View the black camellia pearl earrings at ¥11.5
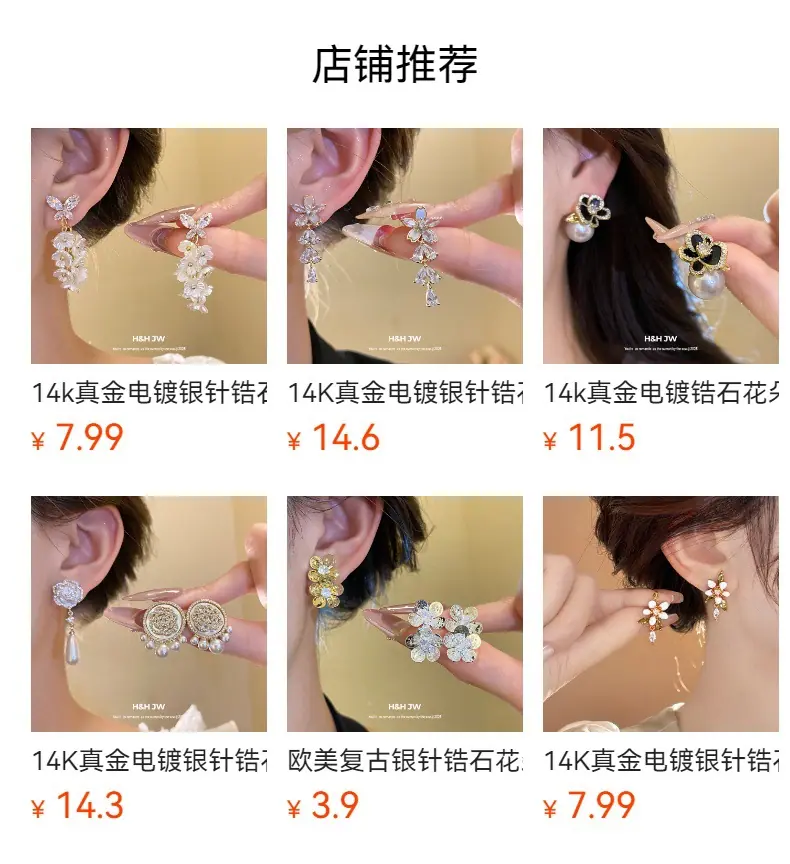Viewport: 790px width, 864px height. (661, 246)
